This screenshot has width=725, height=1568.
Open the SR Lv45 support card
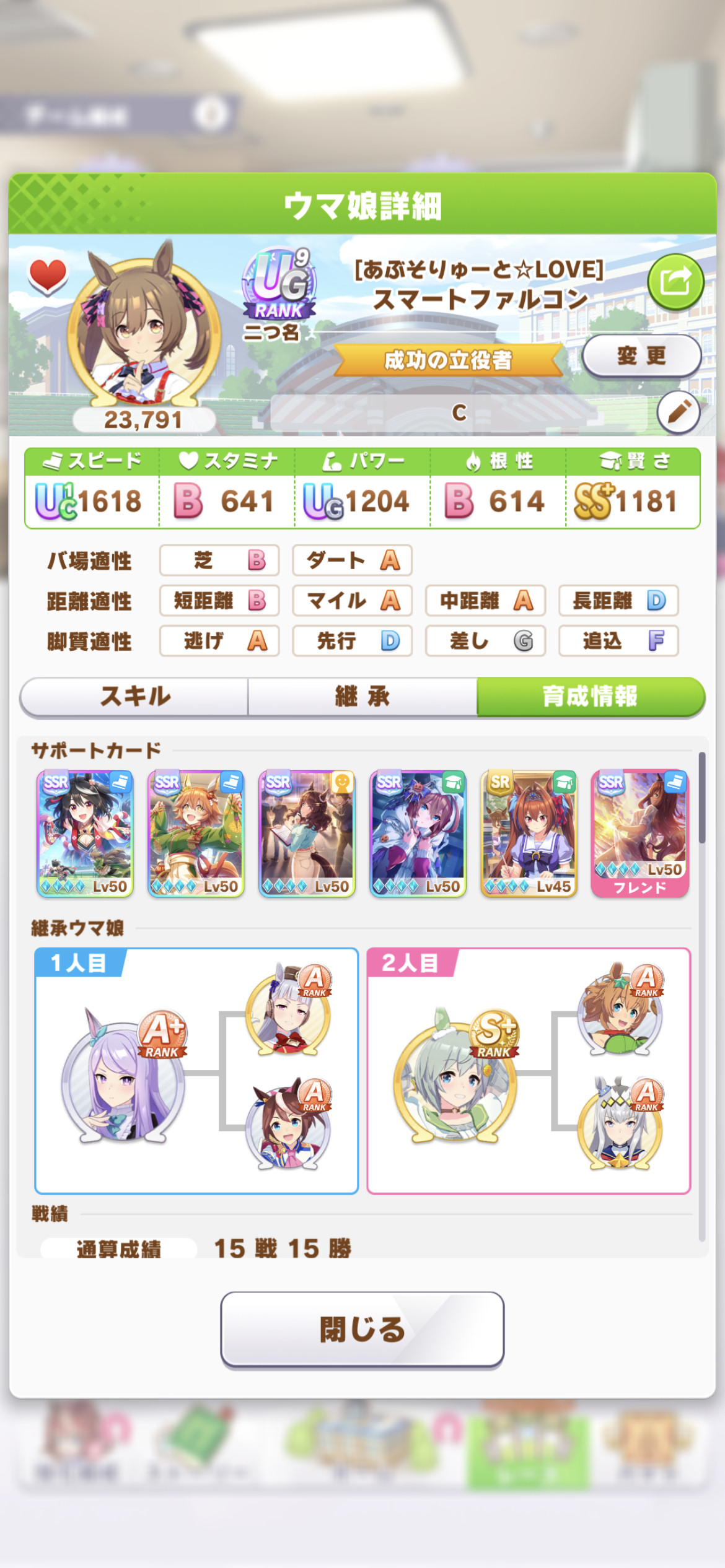pos(529,834)
